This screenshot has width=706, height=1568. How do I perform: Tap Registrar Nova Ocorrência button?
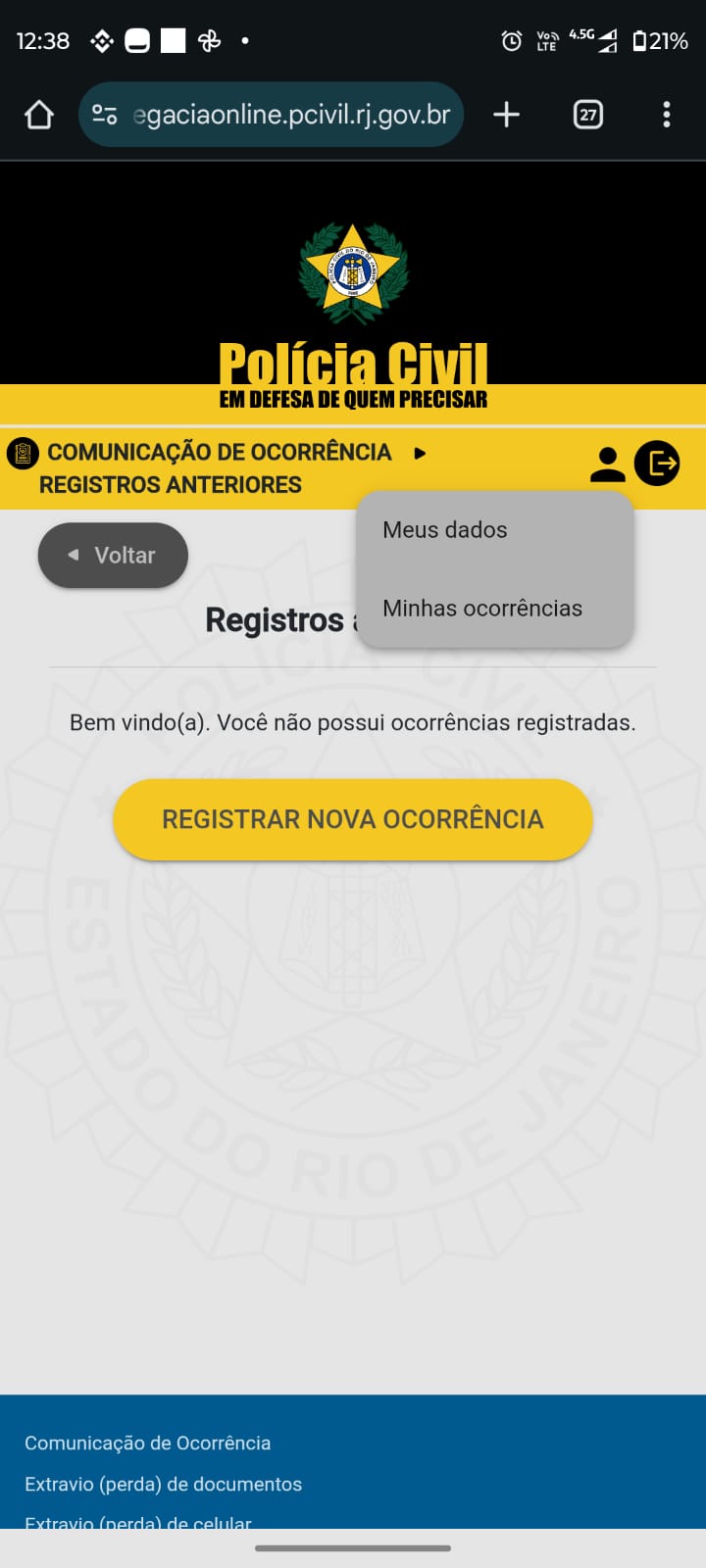click(353, 819)
